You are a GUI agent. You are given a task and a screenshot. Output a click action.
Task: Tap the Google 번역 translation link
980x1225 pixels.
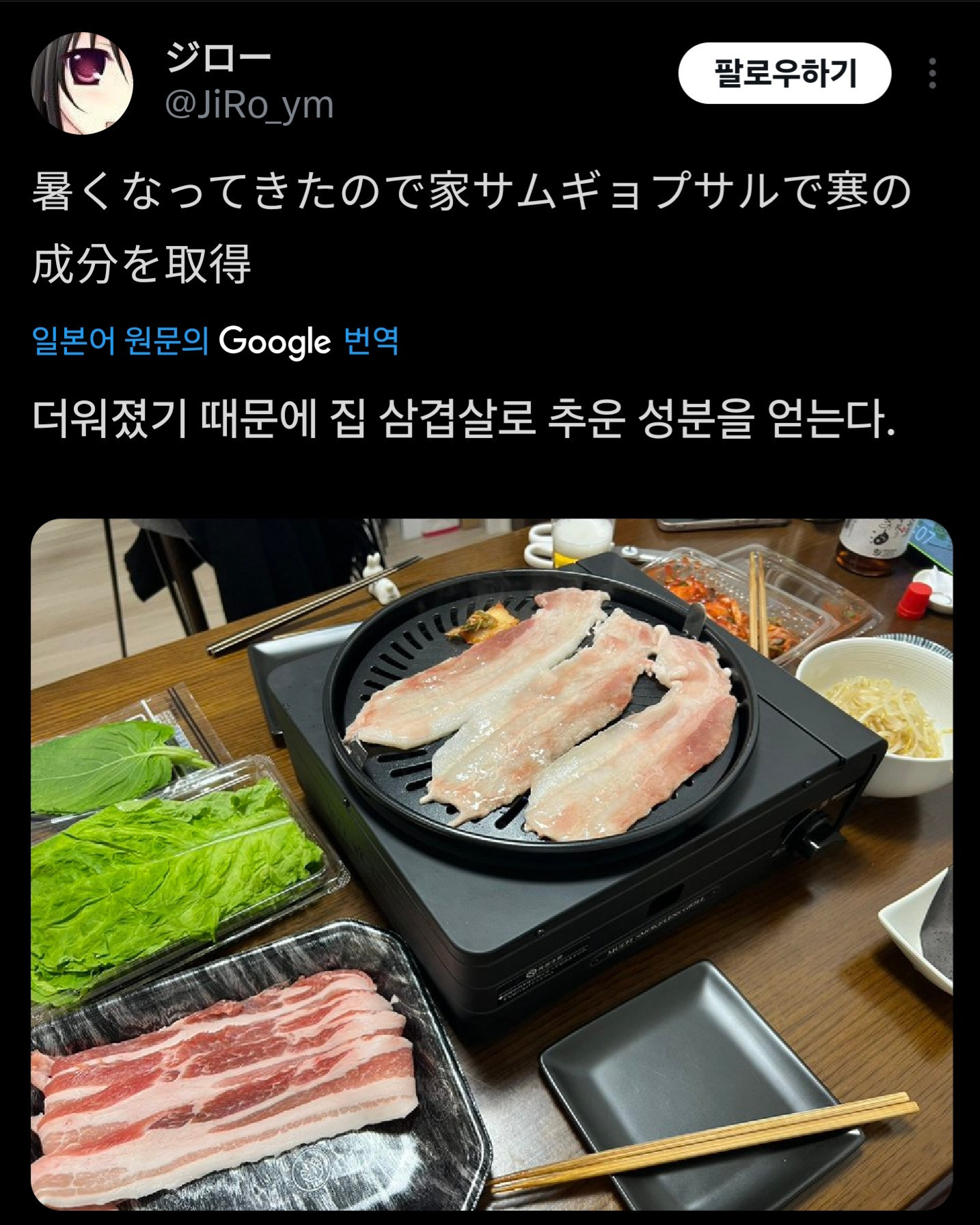pos(216,341)
